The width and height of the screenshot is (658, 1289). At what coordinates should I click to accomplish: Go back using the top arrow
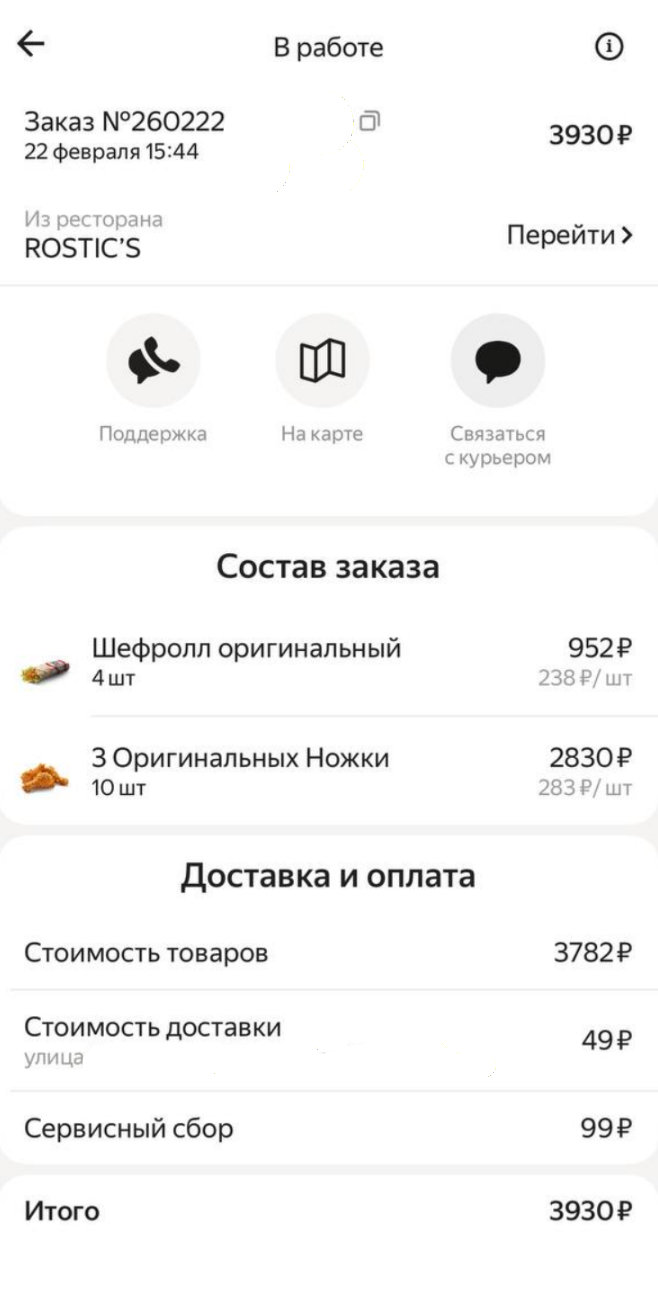32,45
